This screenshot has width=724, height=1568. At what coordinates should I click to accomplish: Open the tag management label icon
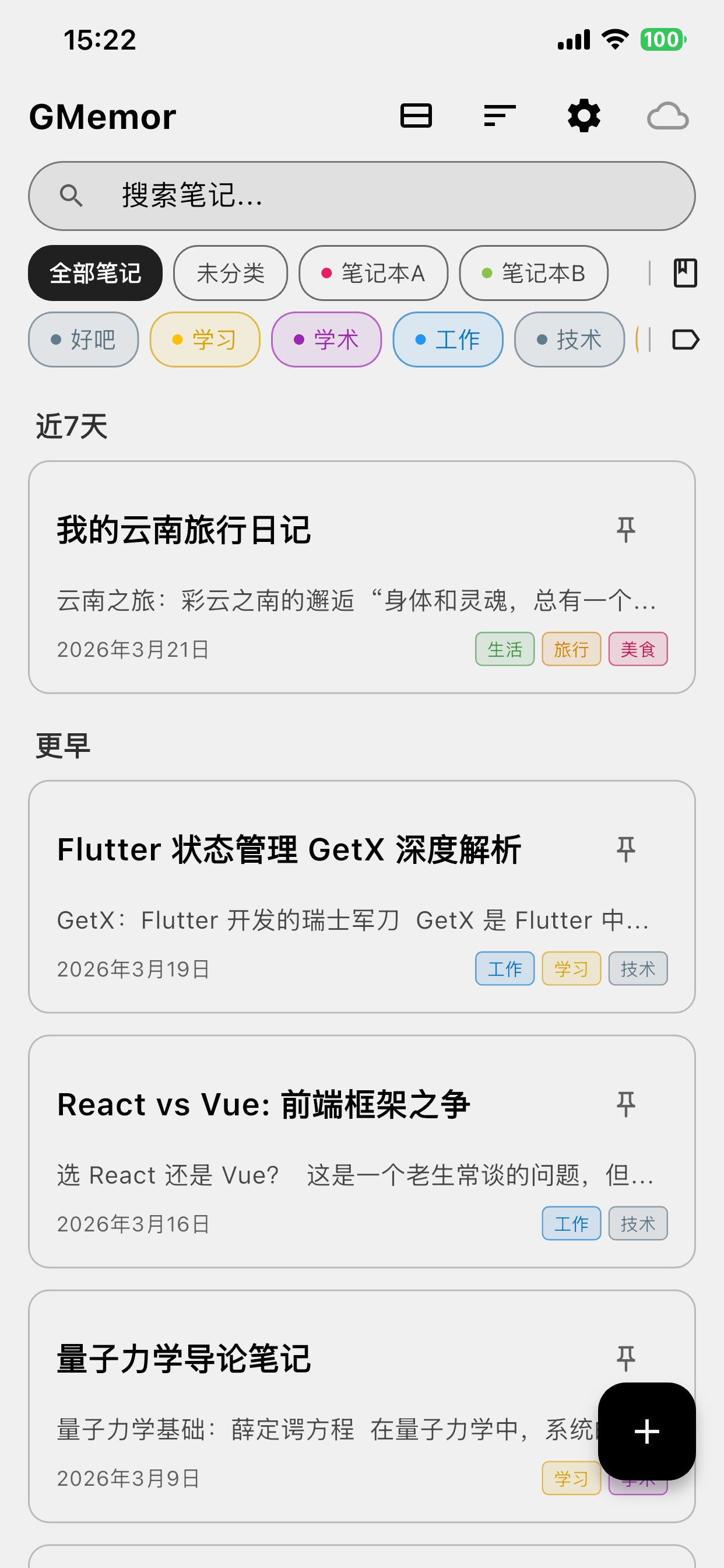[686, 339]
